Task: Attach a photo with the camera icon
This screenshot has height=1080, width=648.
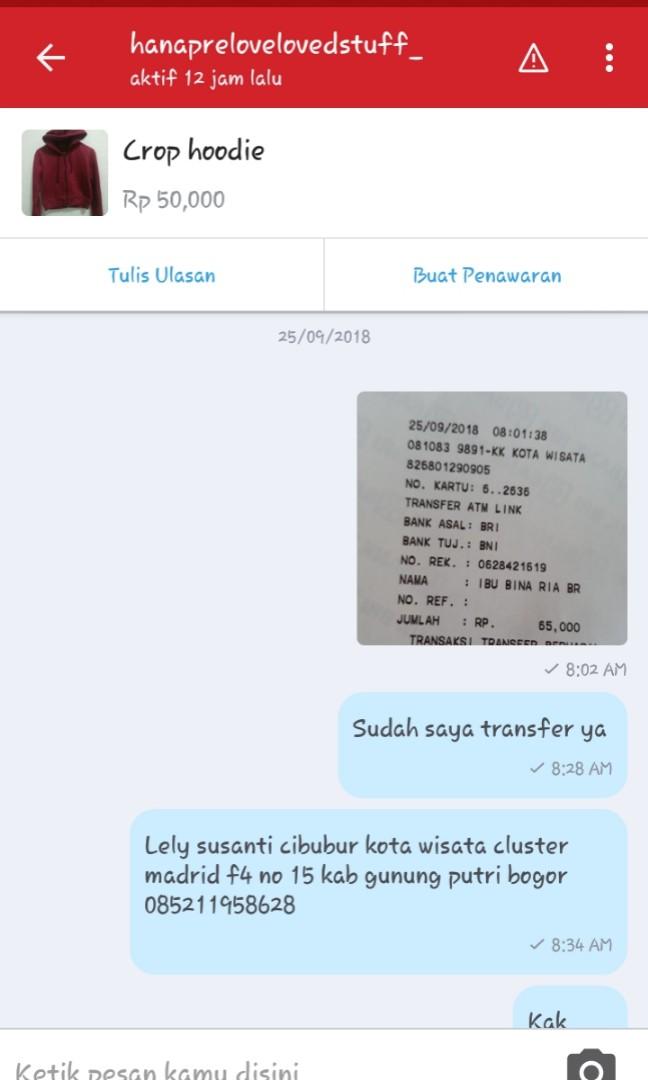Action: (x=590, y=1065)
